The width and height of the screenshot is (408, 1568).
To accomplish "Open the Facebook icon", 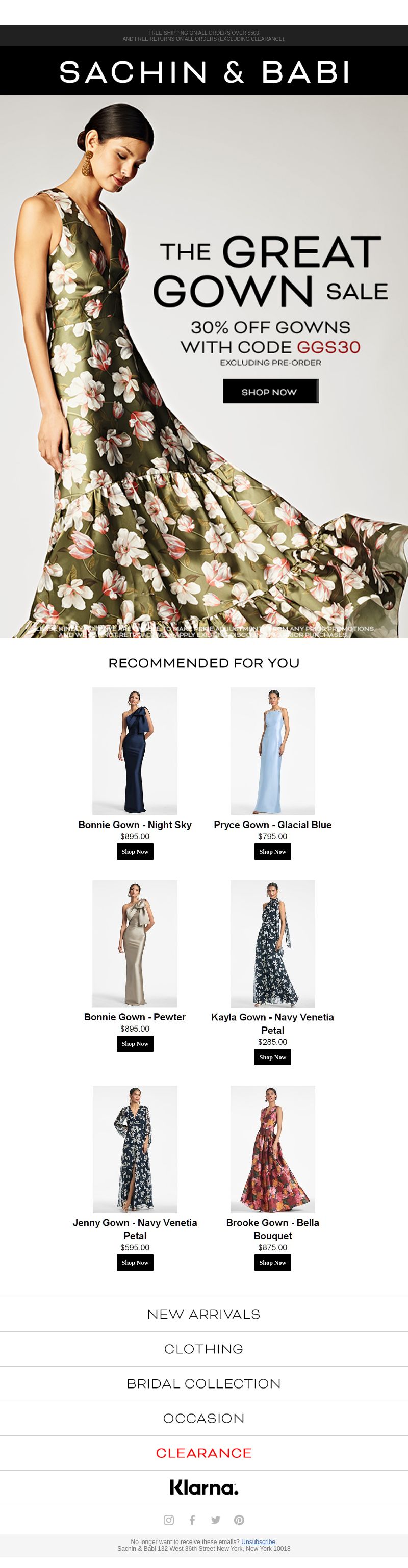I will tap(192, 1521).
